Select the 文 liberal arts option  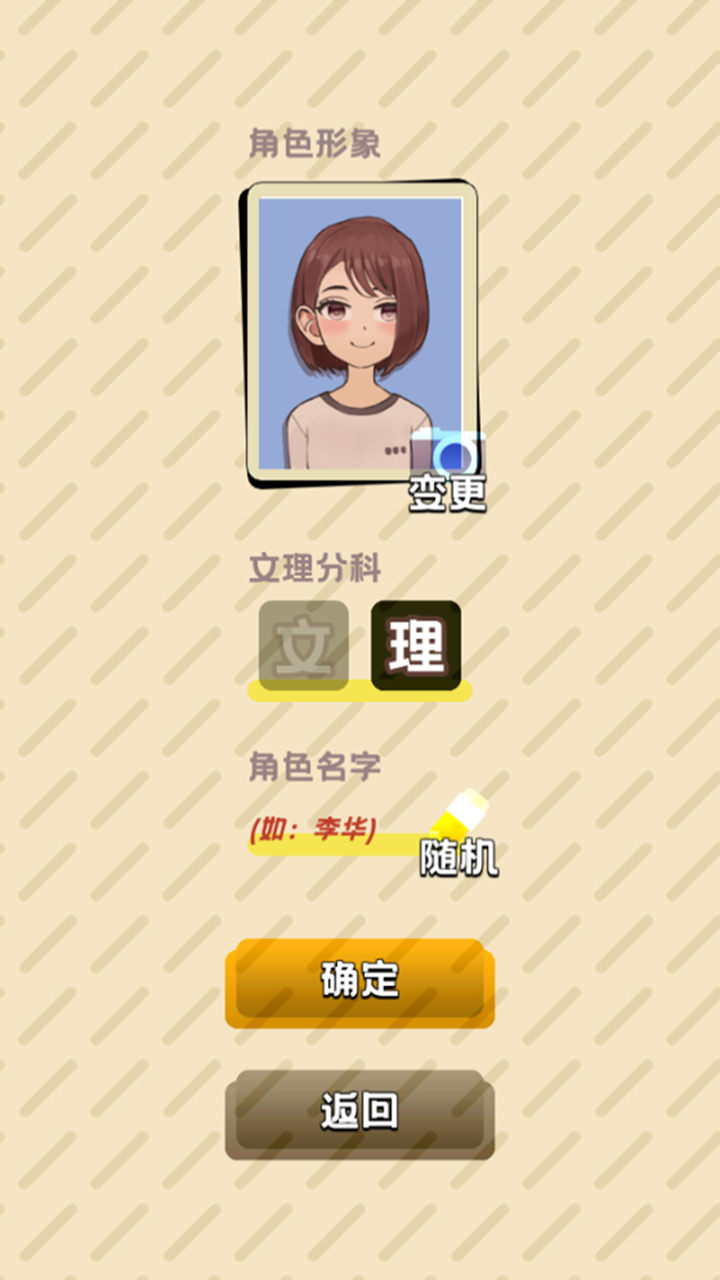pyautogui.click(x=304, y=646)
